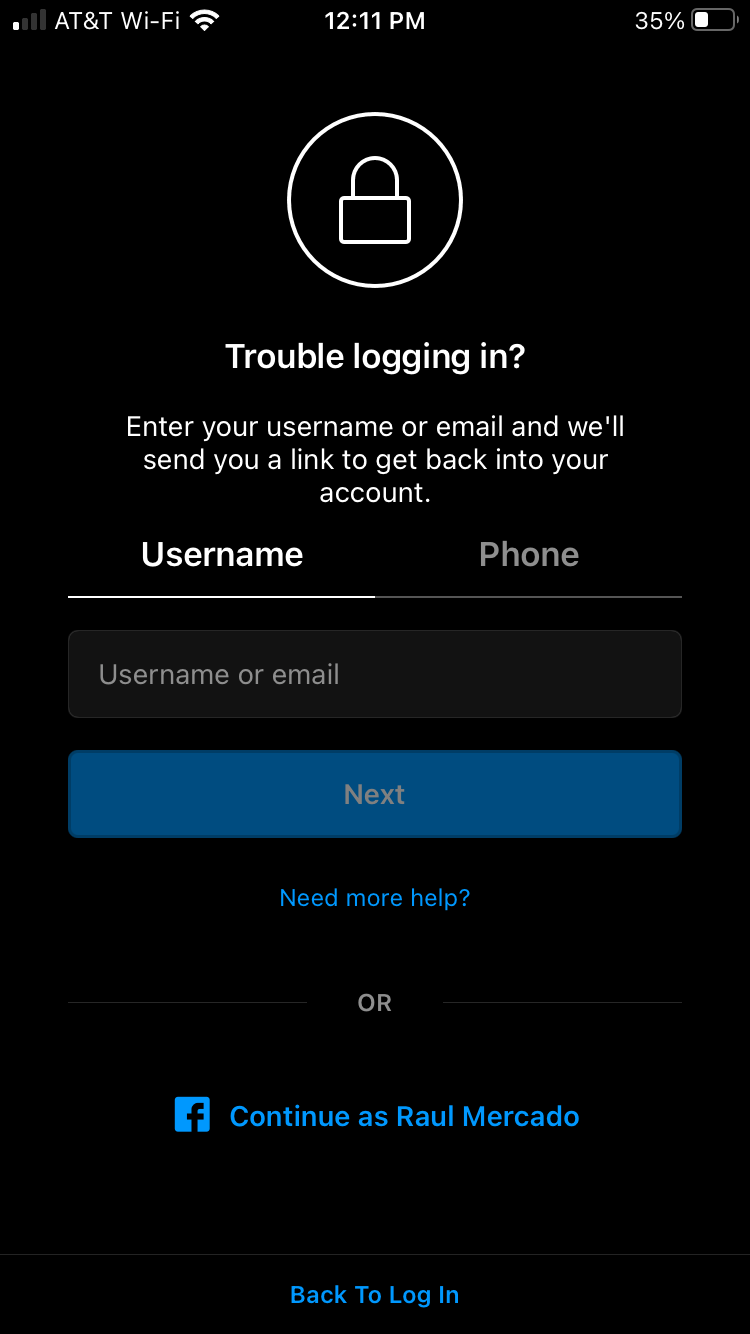Open the Need more help link
This screenshot has width=750, height=1334.
click(x=375, y=898)
